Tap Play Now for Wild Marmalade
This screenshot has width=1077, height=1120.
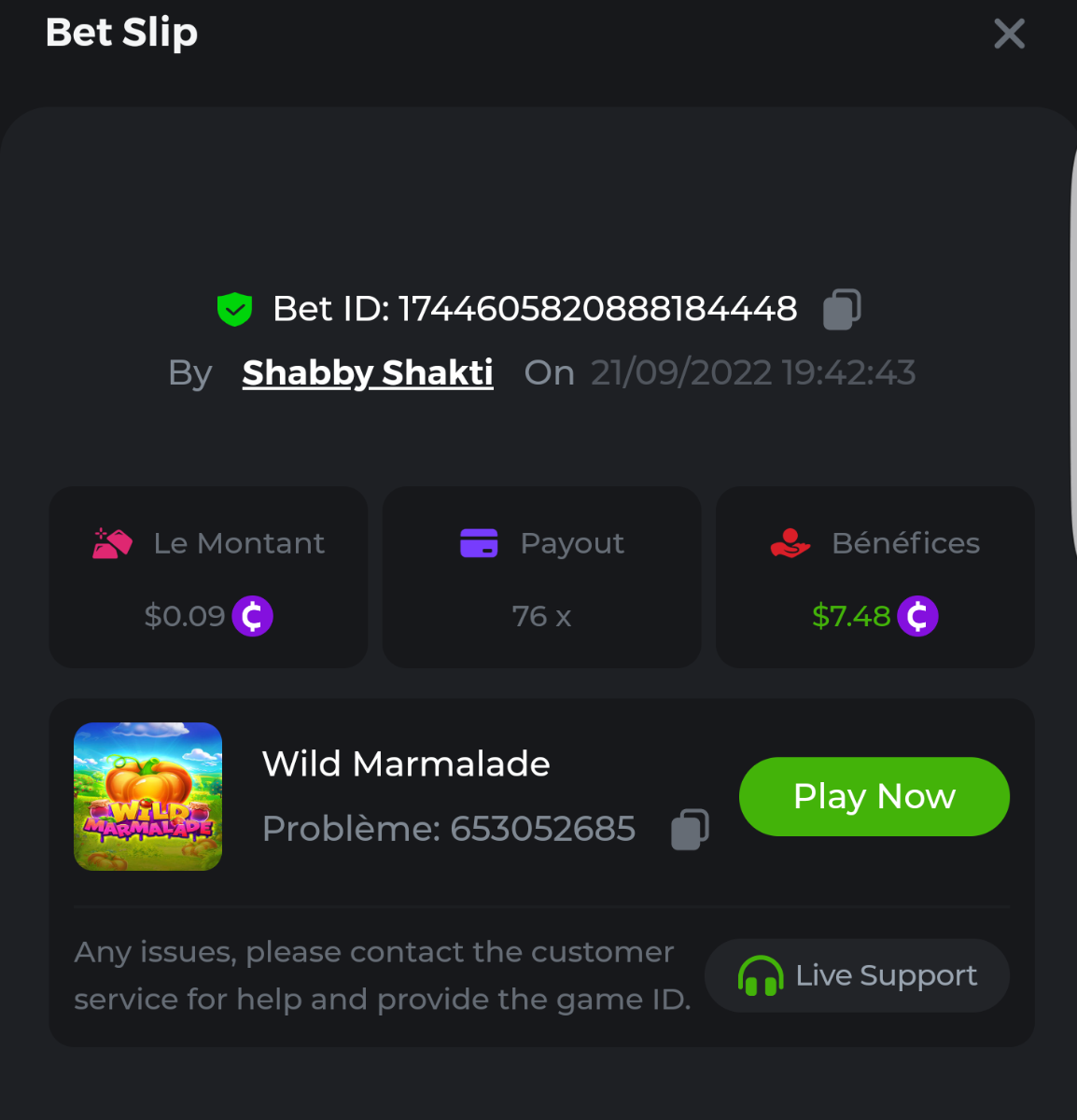[874, 796]
